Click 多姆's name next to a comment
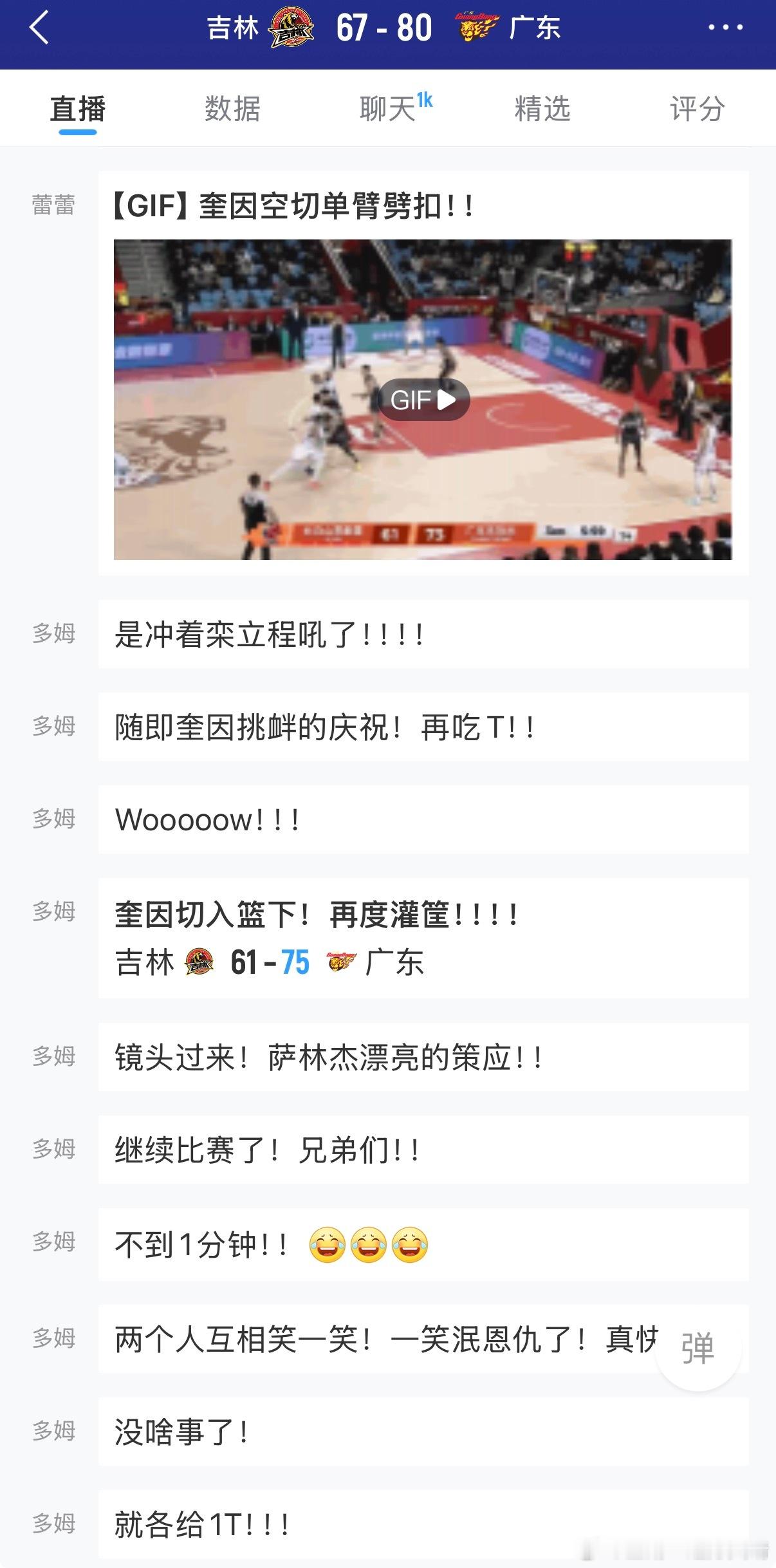This screenshot has height=1568, width=776. 54,634
